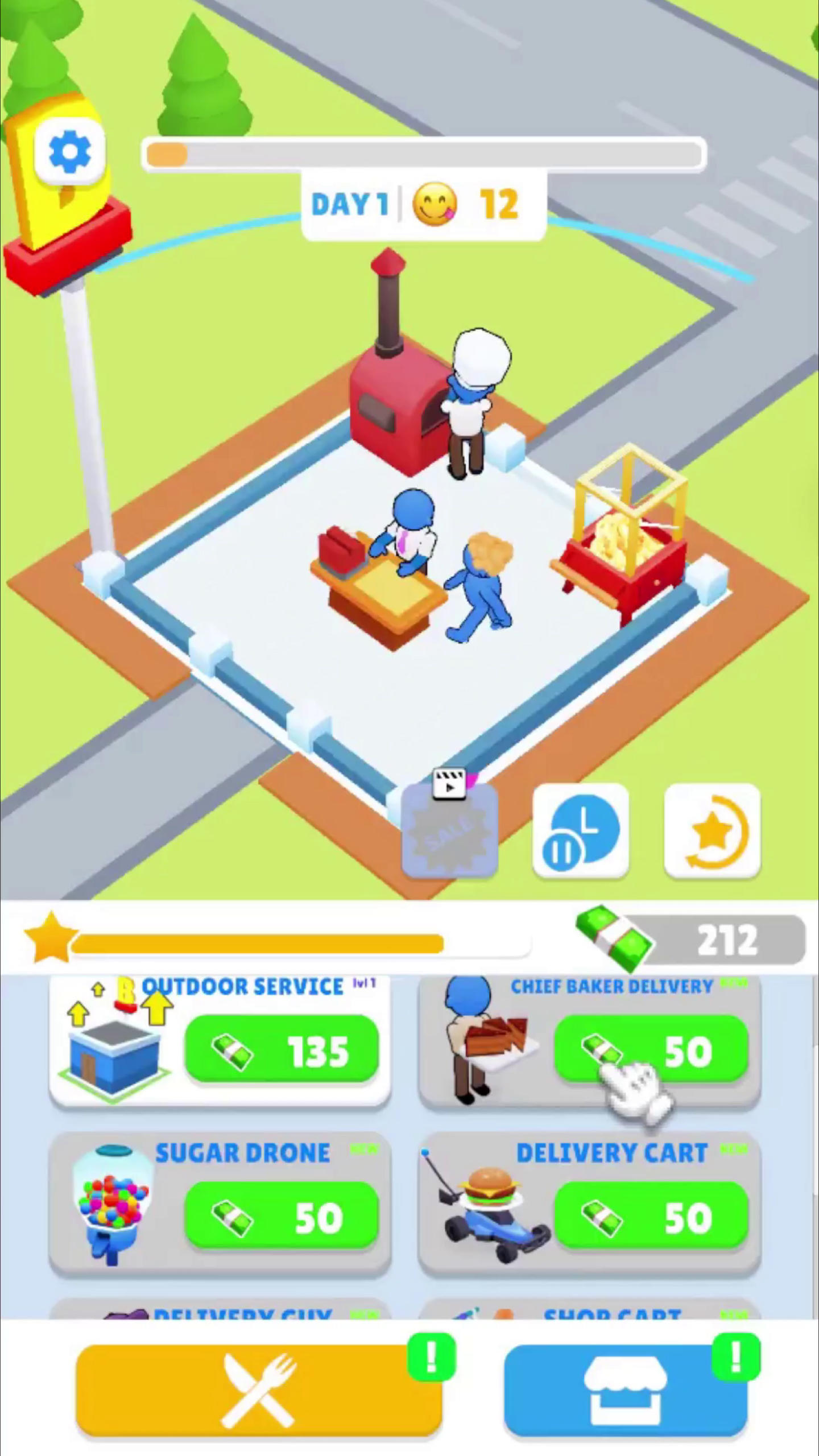Viewport: 819px width, 1456px height.
Task: Watch the ad for the sale boost
Action: tap(450, 831)
